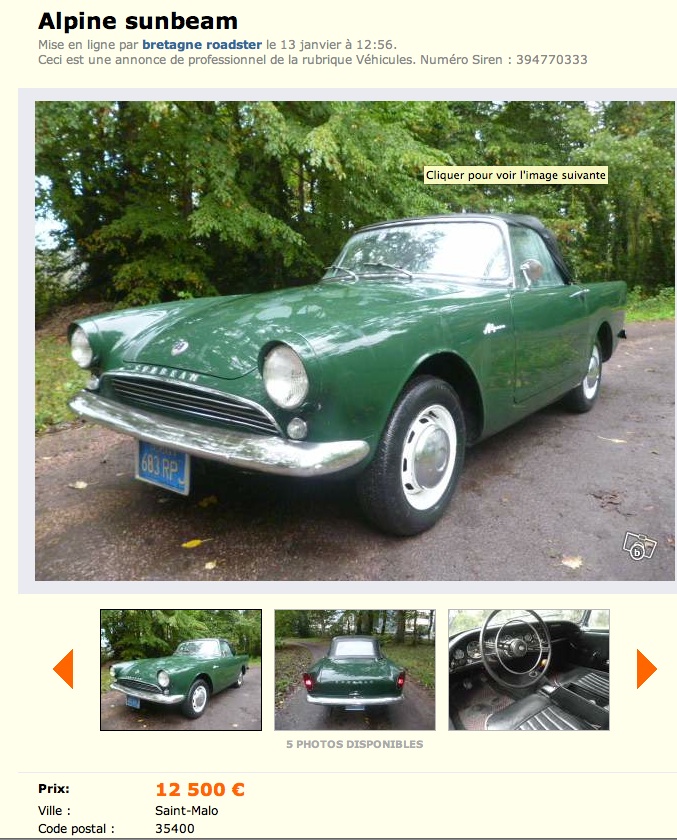This screenshot has height=840, width=677.
Task: Tap main car photo to see next image
Action: tap(355, 340)
